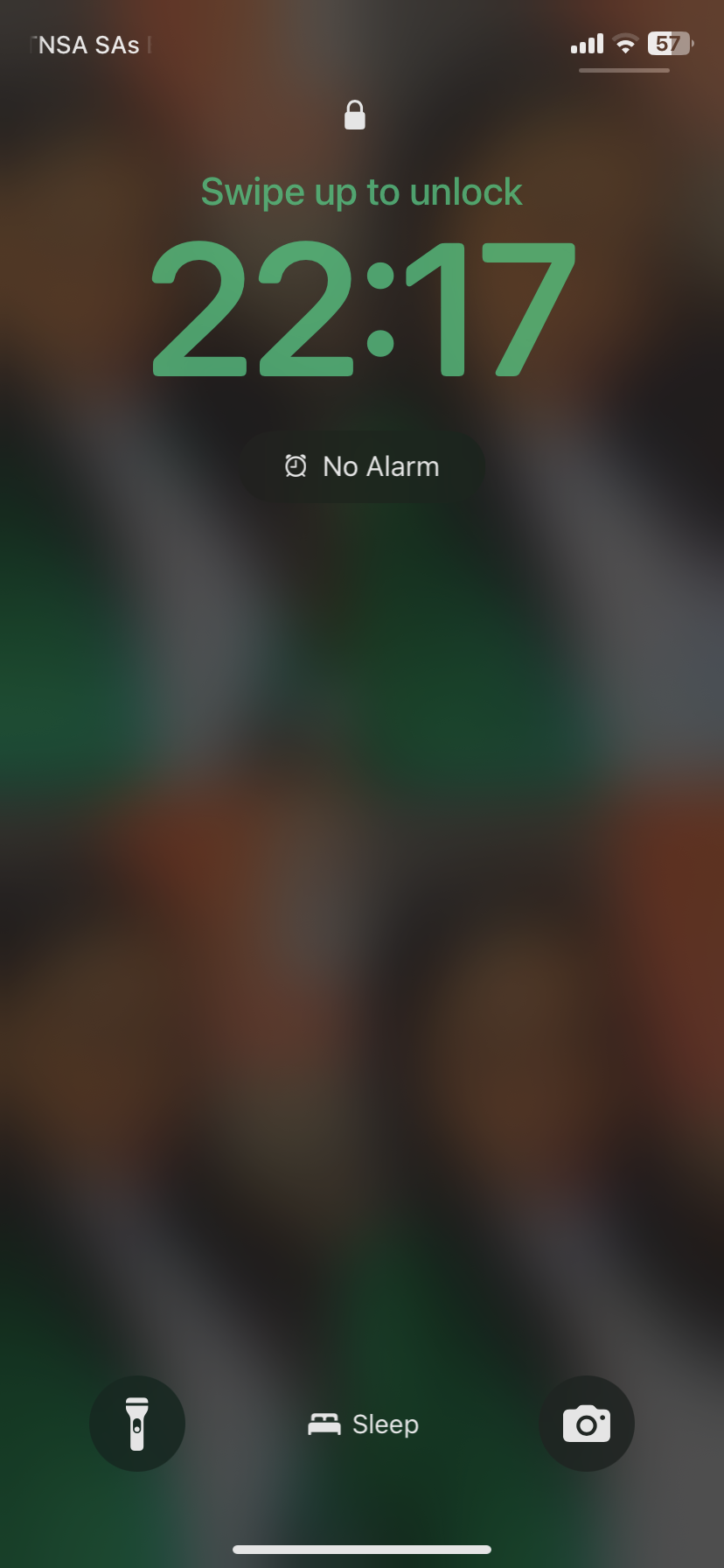Tap the Sleep focus button
This screenshot has height=1568, width=724.
363,1424
